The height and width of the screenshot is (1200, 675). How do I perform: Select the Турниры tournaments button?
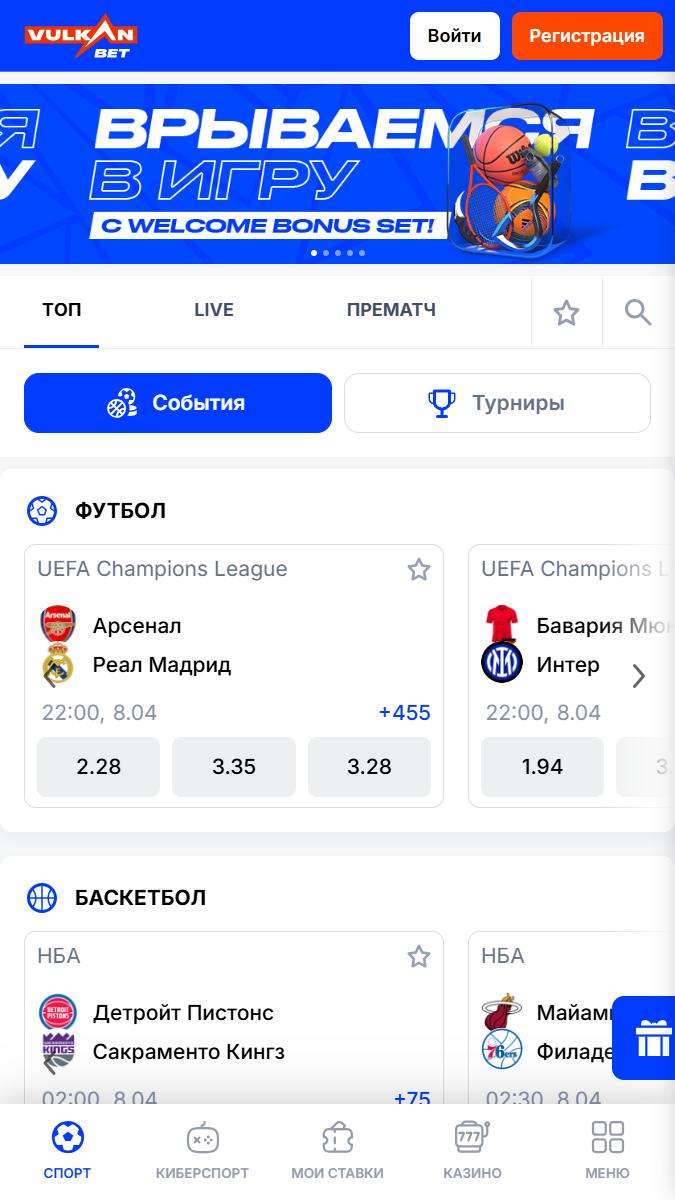(497, 403)
